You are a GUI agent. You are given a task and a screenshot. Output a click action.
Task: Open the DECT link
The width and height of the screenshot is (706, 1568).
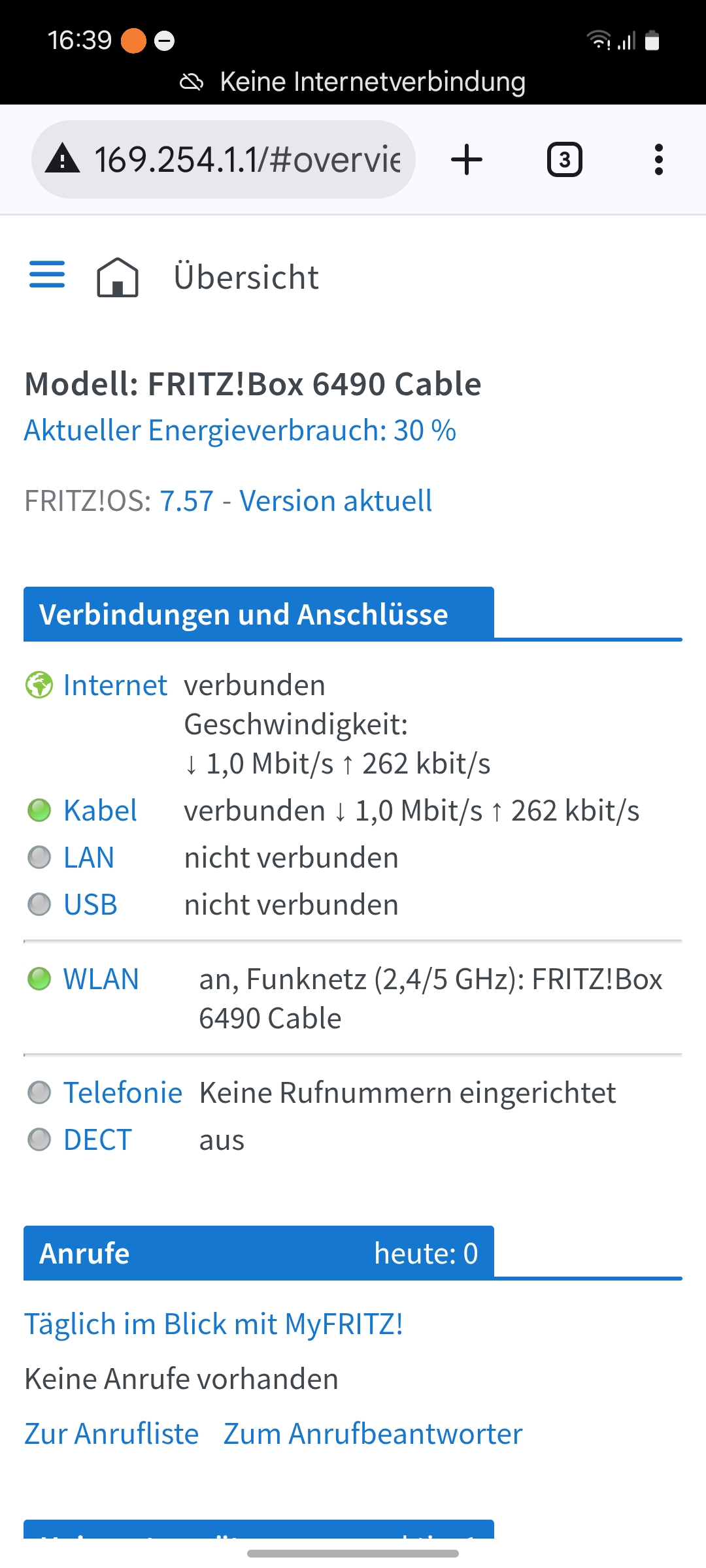[97, 1140]
